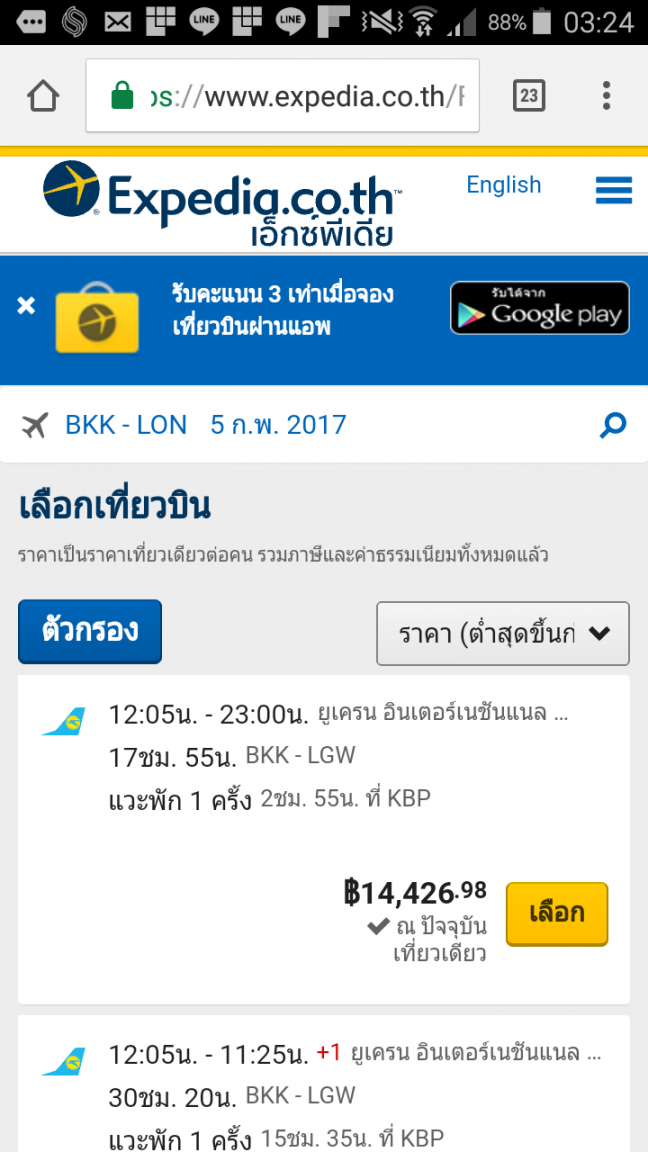Open the ตัวกรอง filter options
Viewport: 648px width, 1152px height.
(89, 631)
